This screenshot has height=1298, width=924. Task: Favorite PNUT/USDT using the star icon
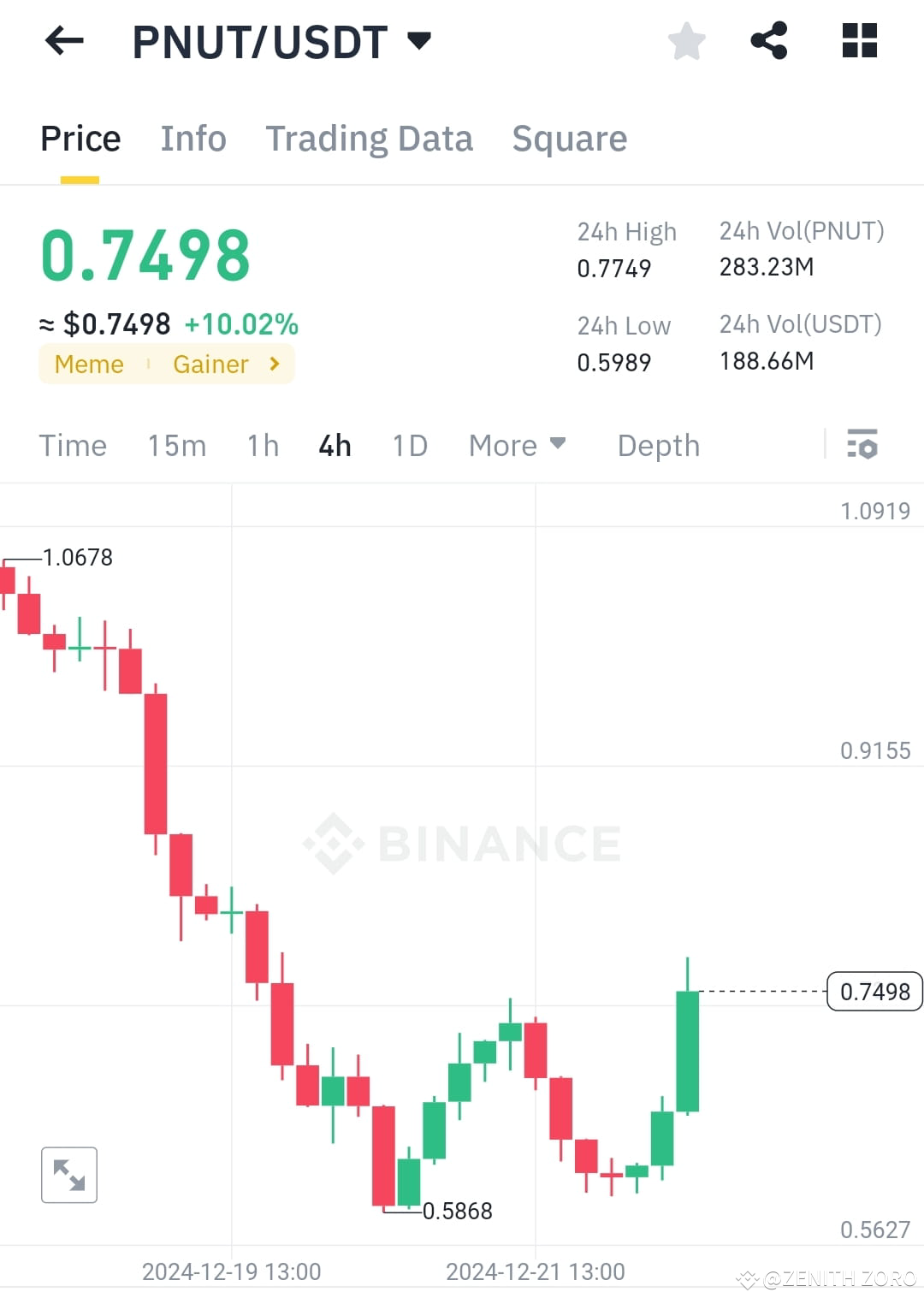pyautogui.click(x=686, y=40)
